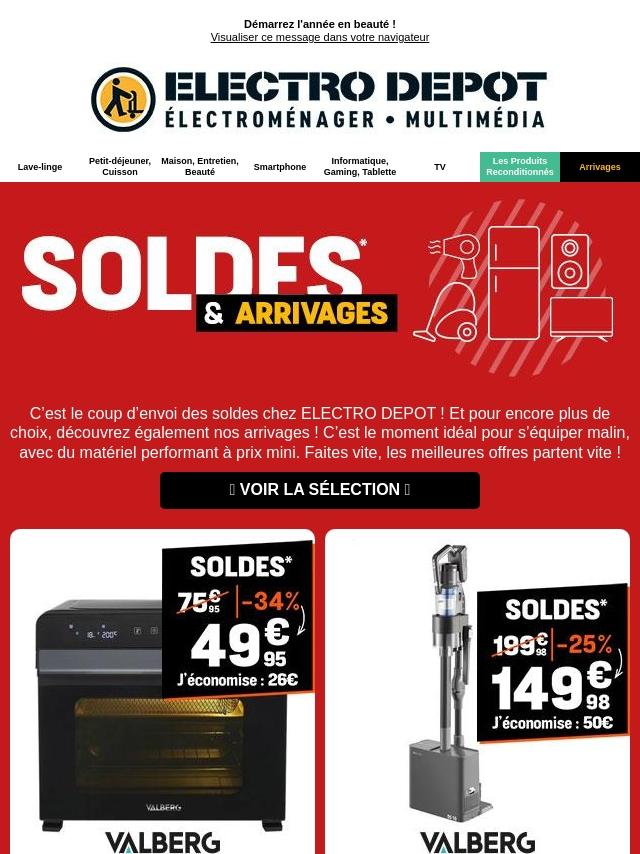Viewport: 640px width, 854px height.
Task: Open the Valberg vacuum card at 149€98
Action: (477, 692)
